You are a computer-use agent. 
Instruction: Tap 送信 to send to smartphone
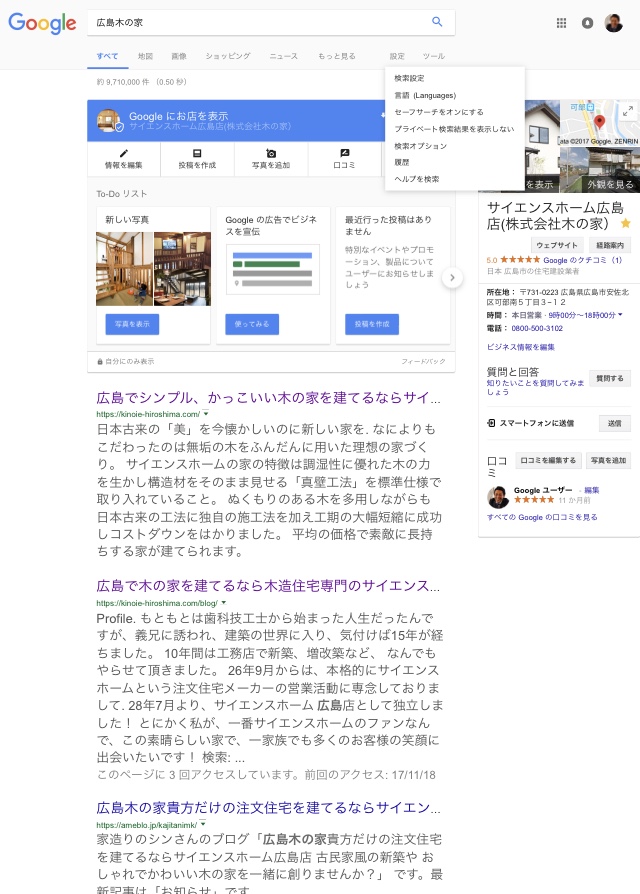(x=614, y=423)
